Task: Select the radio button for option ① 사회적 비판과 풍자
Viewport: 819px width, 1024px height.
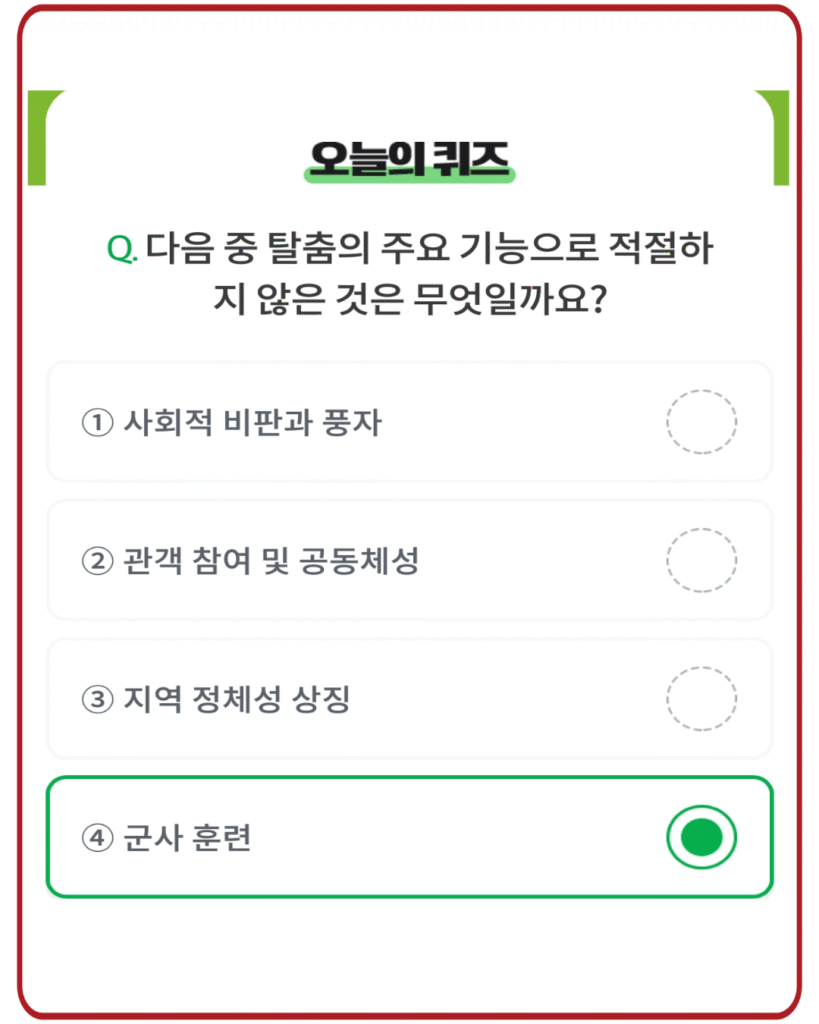Action: [701, 421]
